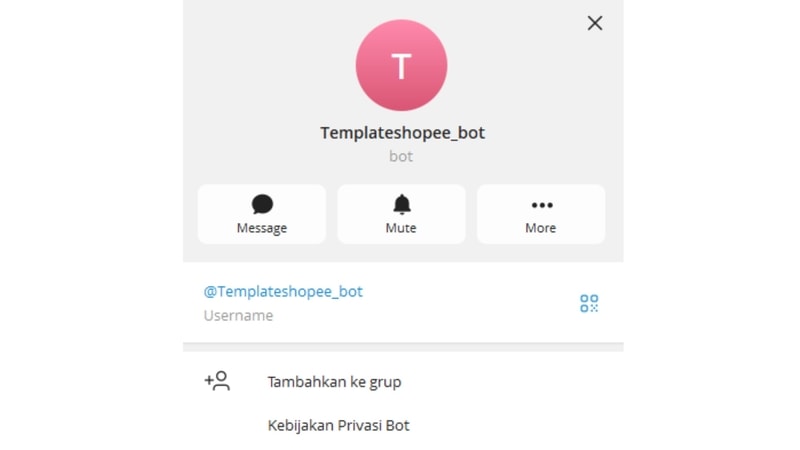Tap the Message button
Screen dimensions: 800x450
[262, 214]
